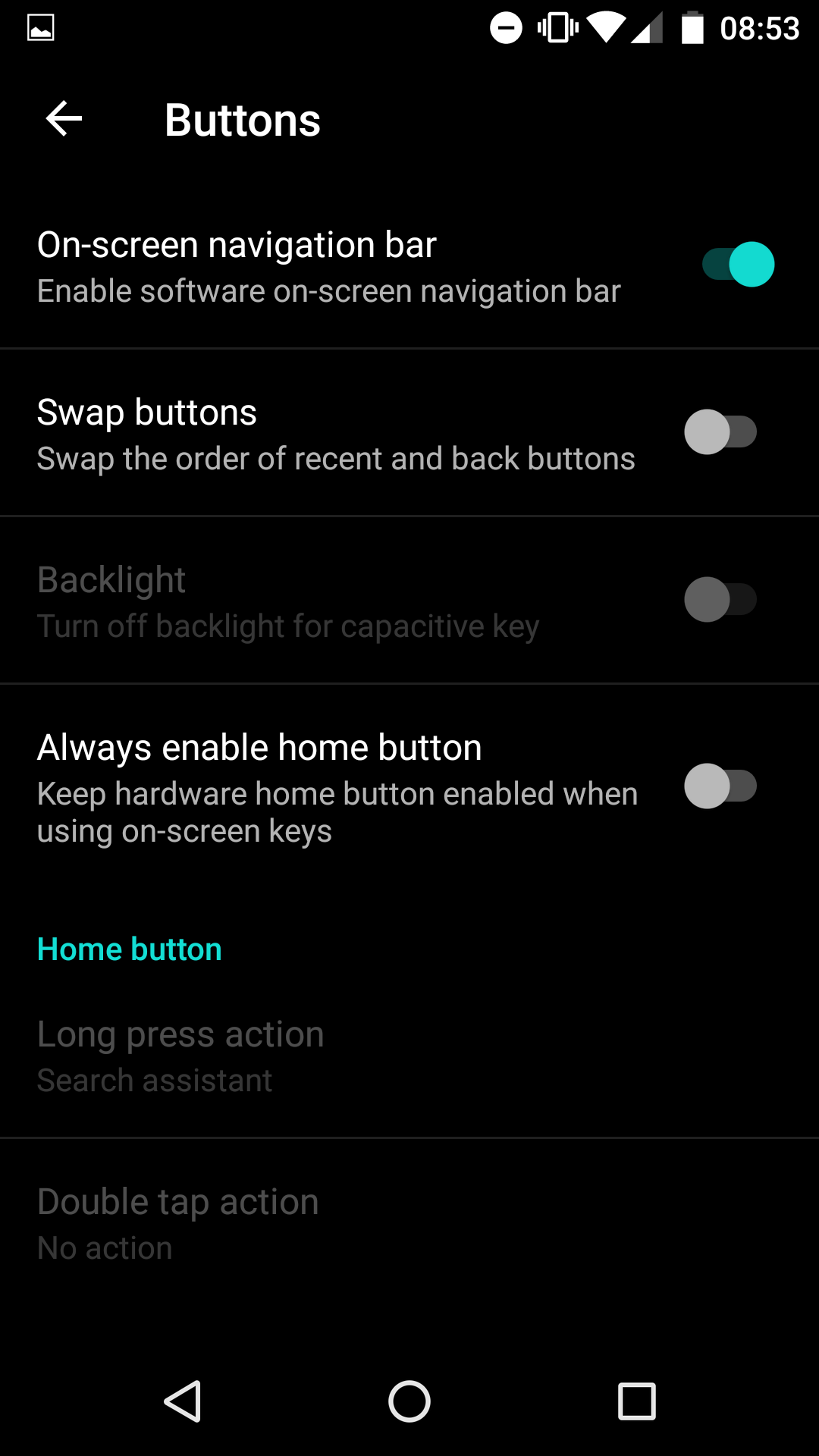Open recent apps from navigation bar
The image size is (819, 1456).
click(637, 1401)
